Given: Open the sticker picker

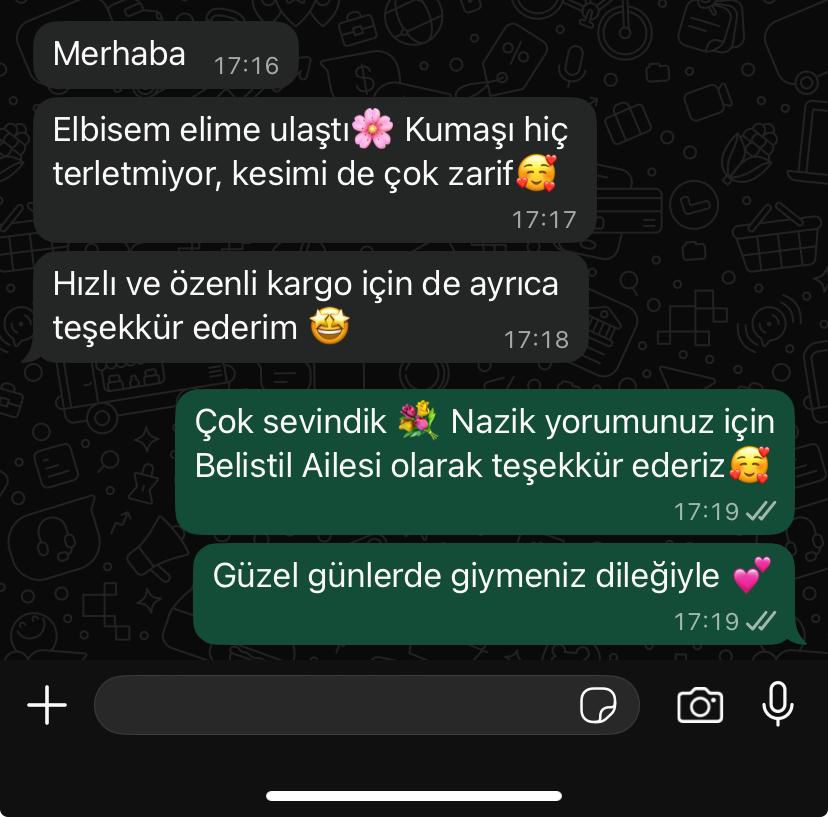Looking at the screenshot, I should (598, 706).
